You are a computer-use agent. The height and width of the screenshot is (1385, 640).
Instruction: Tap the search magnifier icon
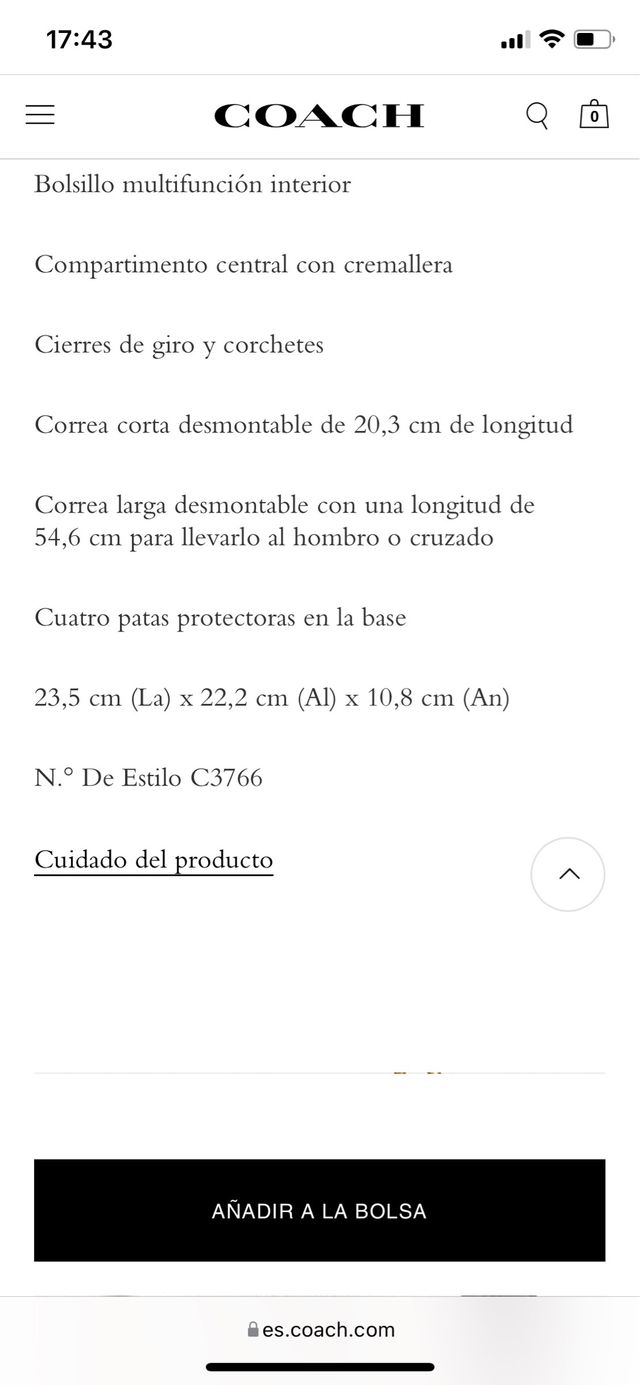537,116
